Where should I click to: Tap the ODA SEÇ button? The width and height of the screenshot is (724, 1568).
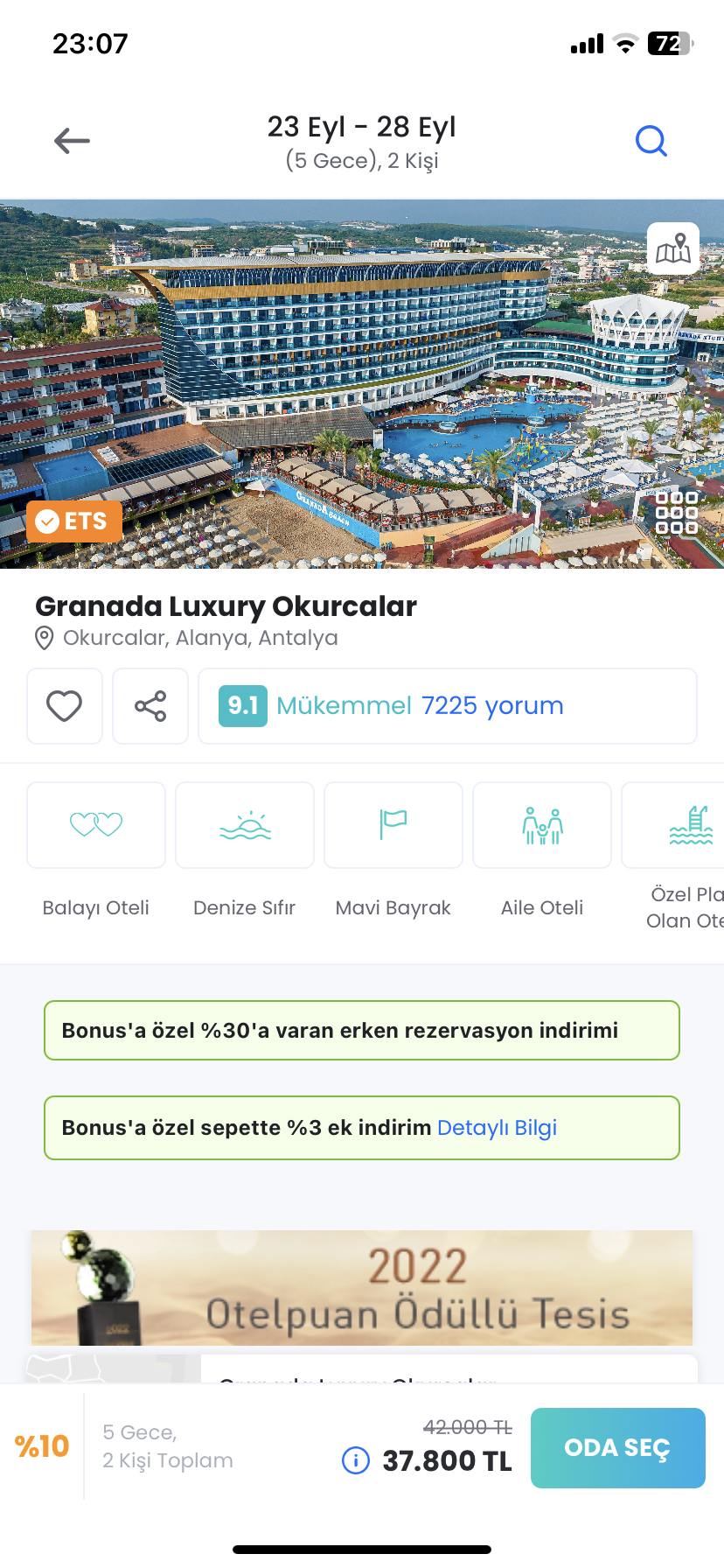click(618, 1448)
